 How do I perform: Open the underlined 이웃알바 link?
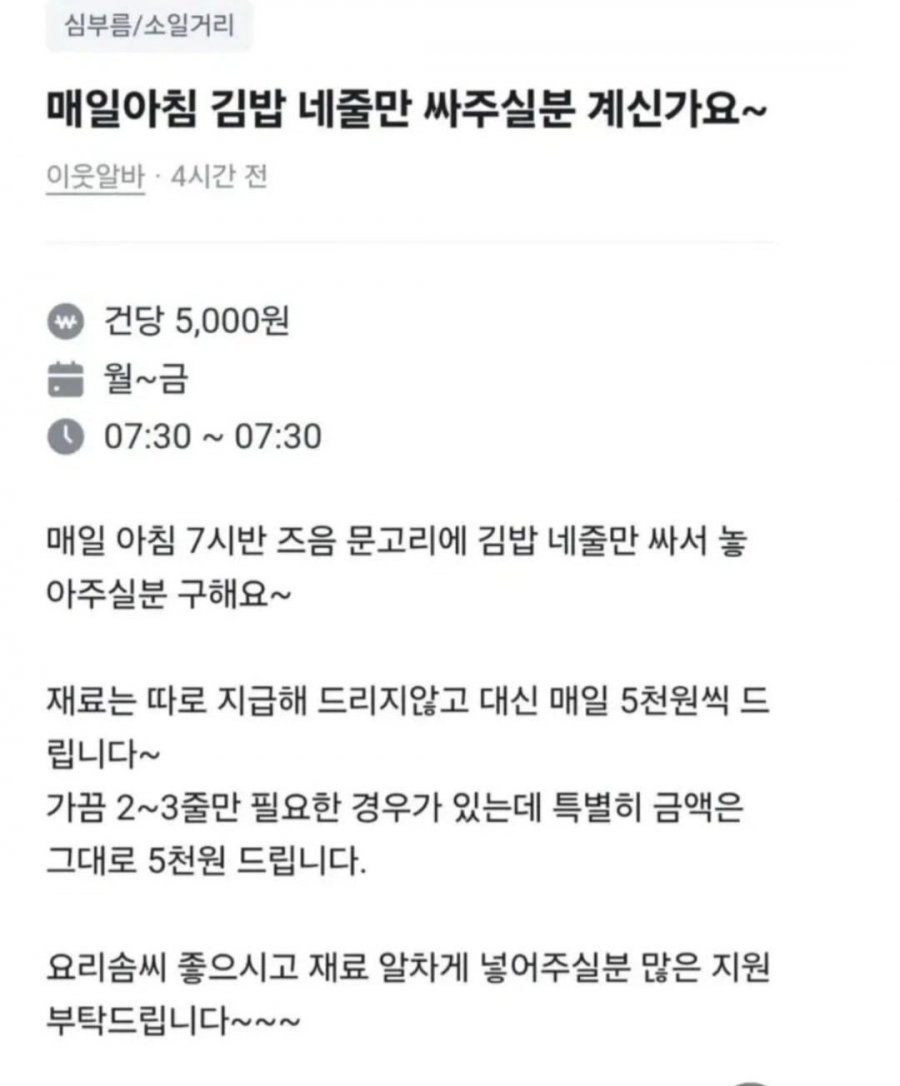(x=96, y=178)
